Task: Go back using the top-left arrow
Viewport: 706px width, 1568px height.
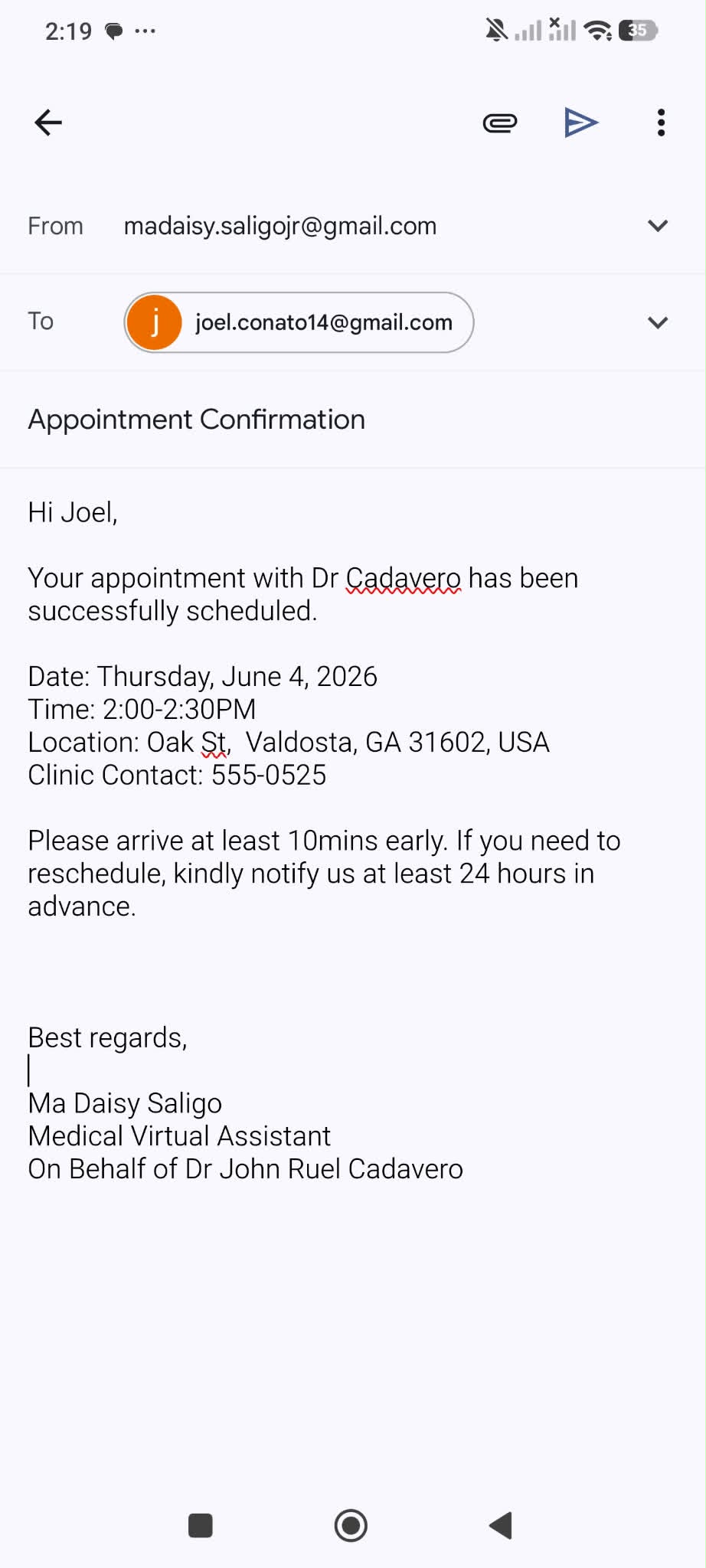Action: tap(48, 122)
